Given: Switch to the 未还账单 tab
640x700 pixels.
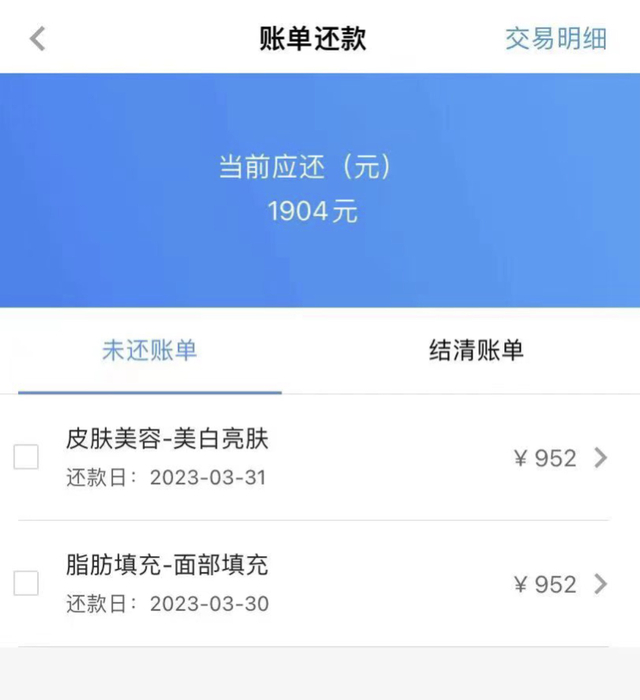Looking at the screenshot, I should pyautogui.click(x=150, y=350).
